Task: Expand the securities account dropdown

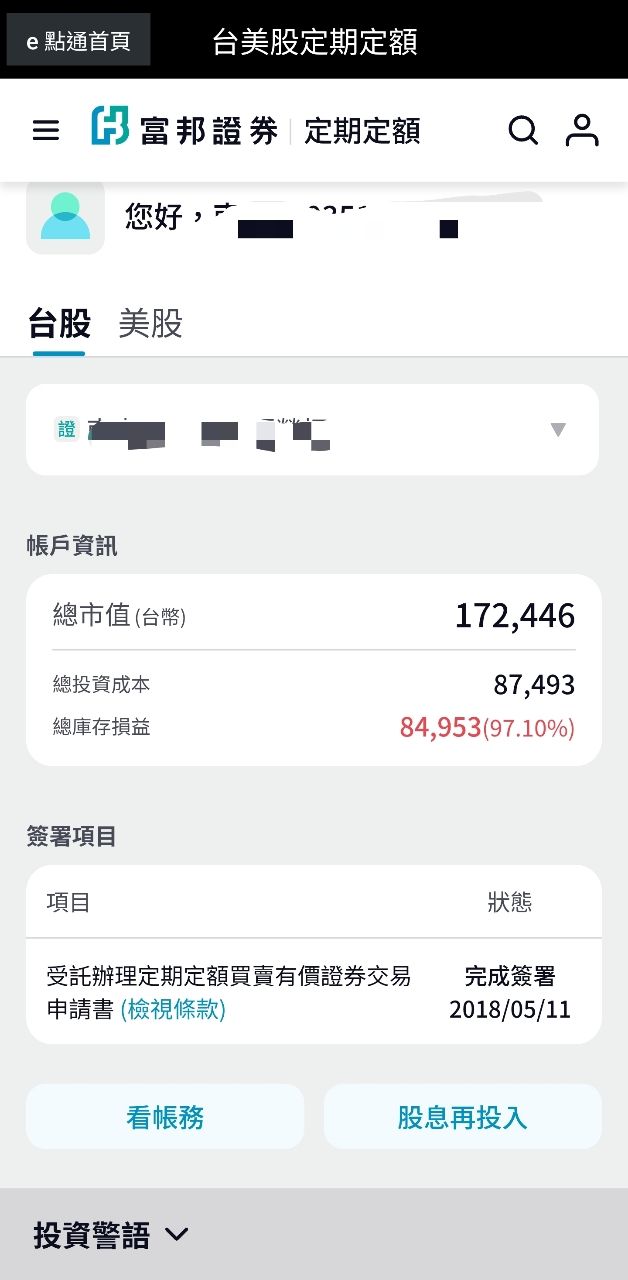Action: tap(557, 430)
